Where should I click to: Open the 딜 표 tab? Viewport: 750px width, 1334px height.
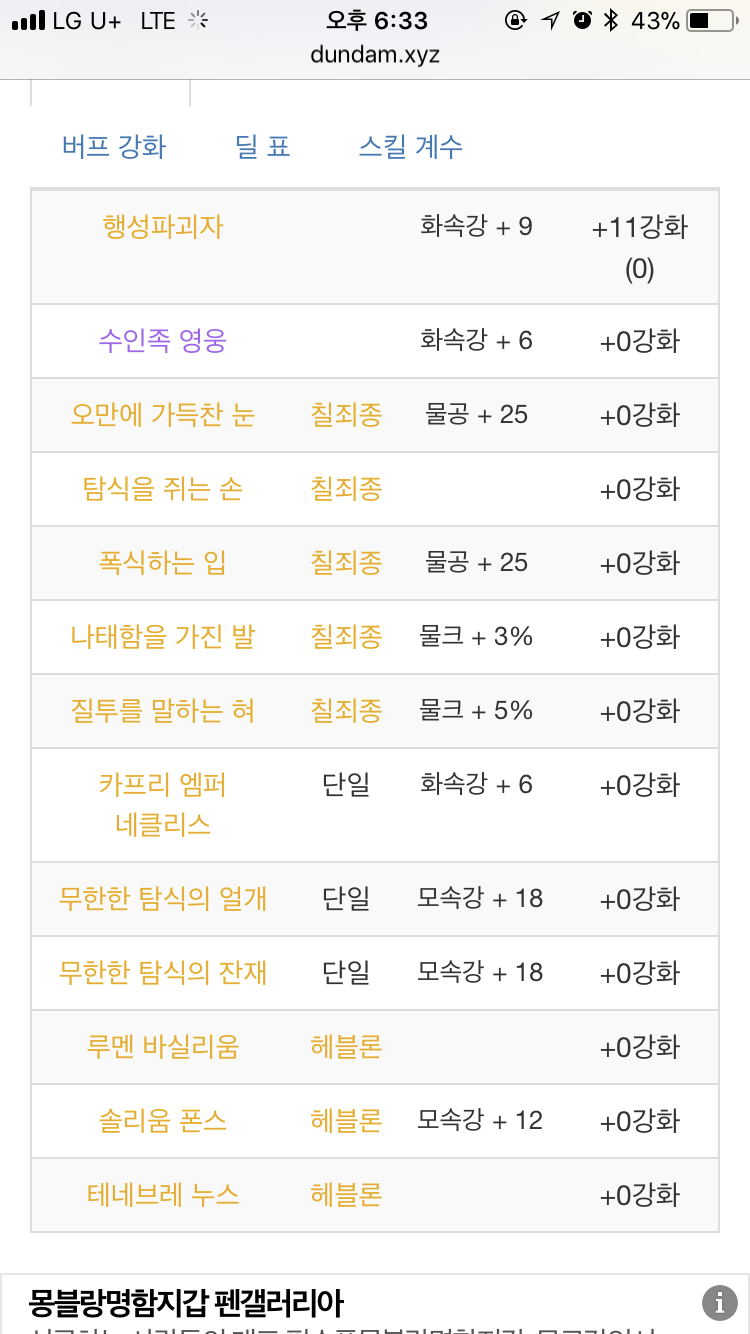(x=262, y=147)
